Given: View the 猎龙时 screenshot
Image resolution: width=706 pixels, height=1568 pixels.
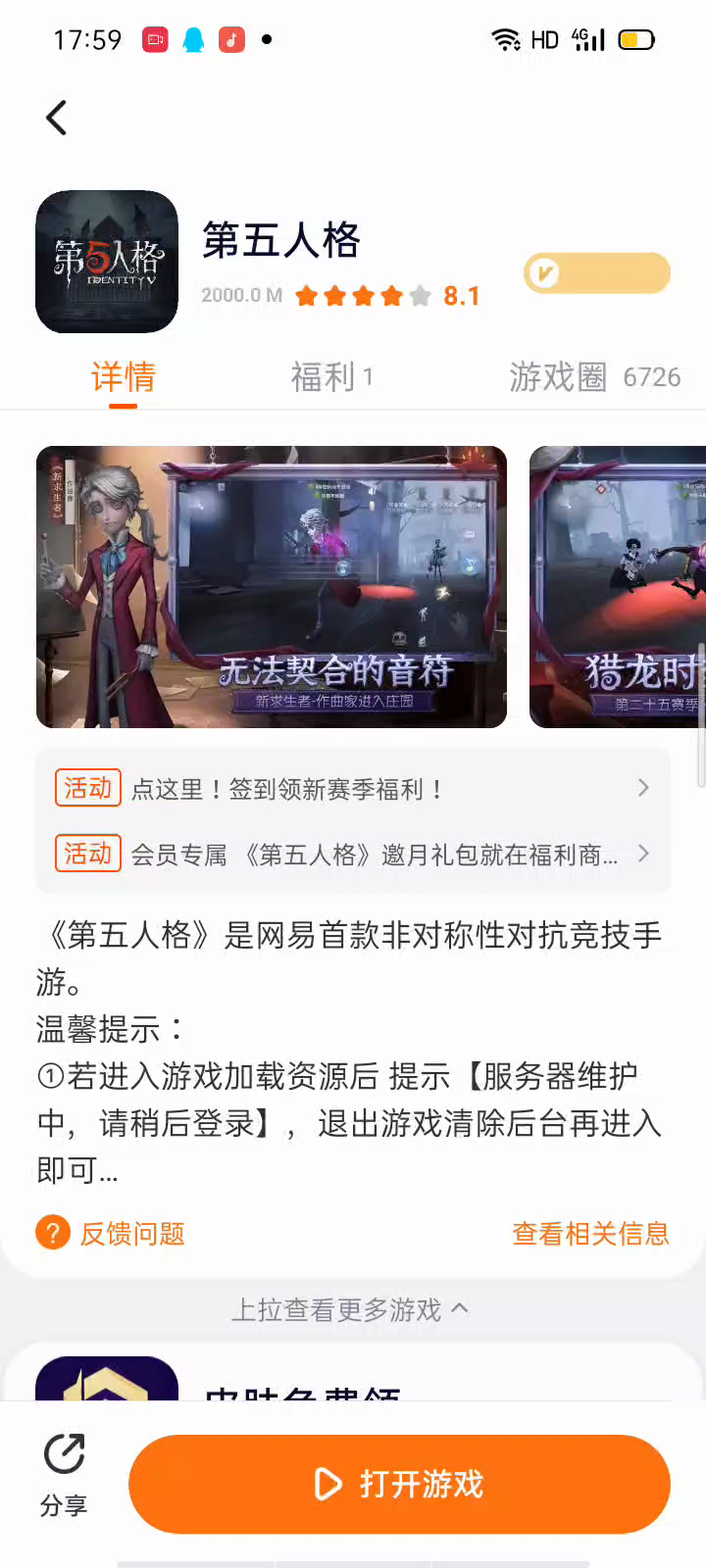Looking at the screenshot, I should pyautogui.click(x=618, y=587).
